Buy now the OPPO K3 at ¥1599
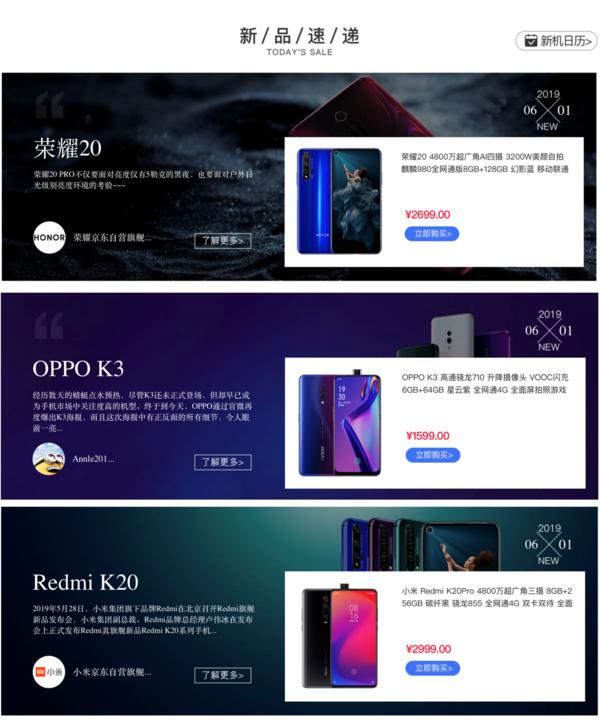The width and height of the screenshot is (600, 721). [432, 455]
